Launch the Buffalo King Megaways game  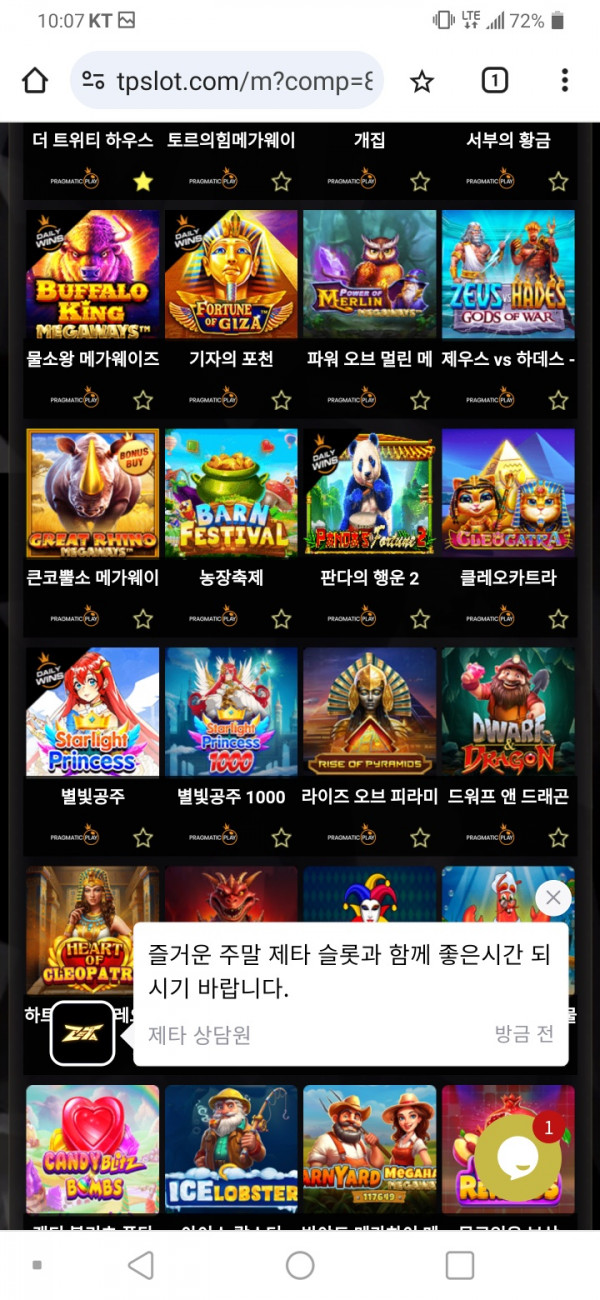[x=93, y=275]
